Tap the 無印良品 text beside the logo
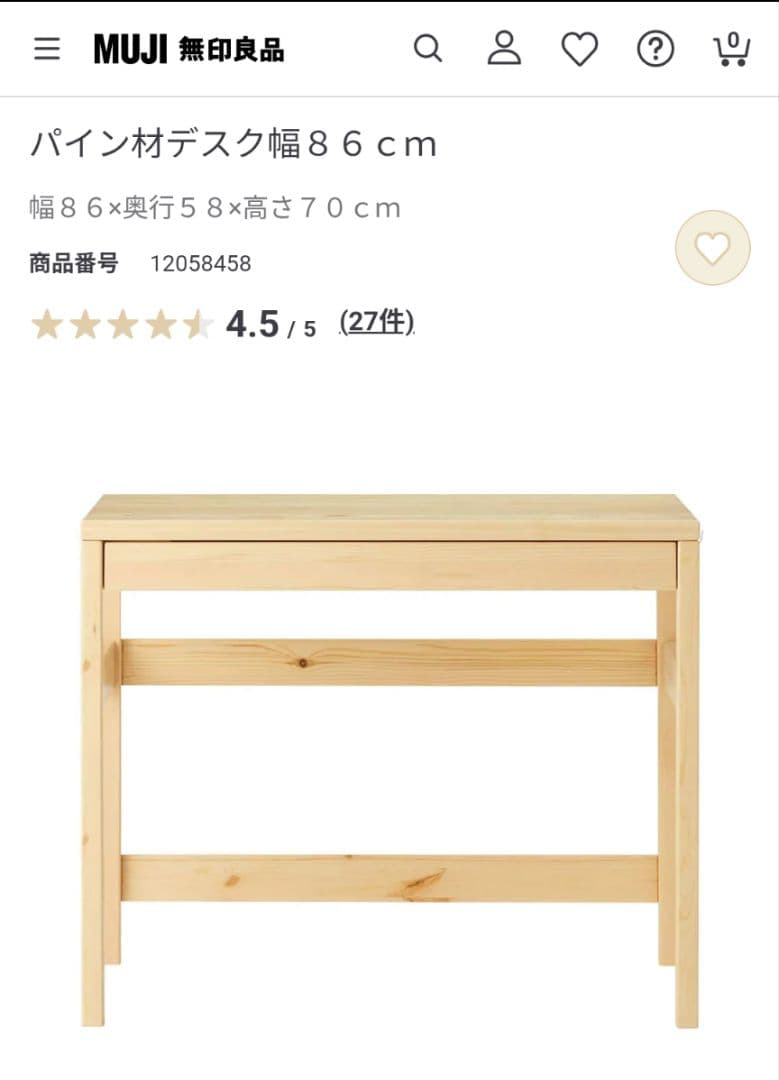Screen dimensions: 779x1080 click(x=231, y=48)
